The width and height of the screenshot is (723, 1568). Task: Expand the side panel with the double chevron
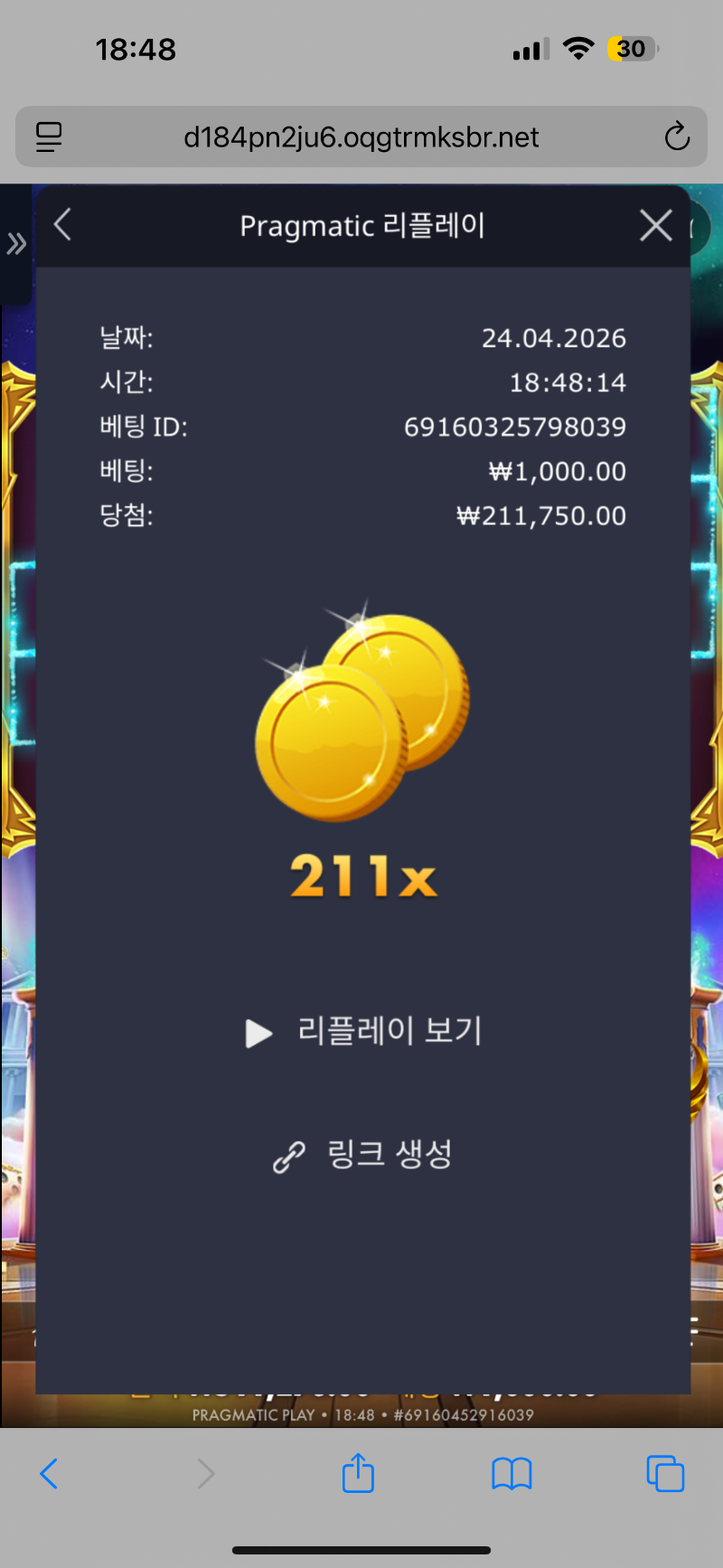point(16,243)
